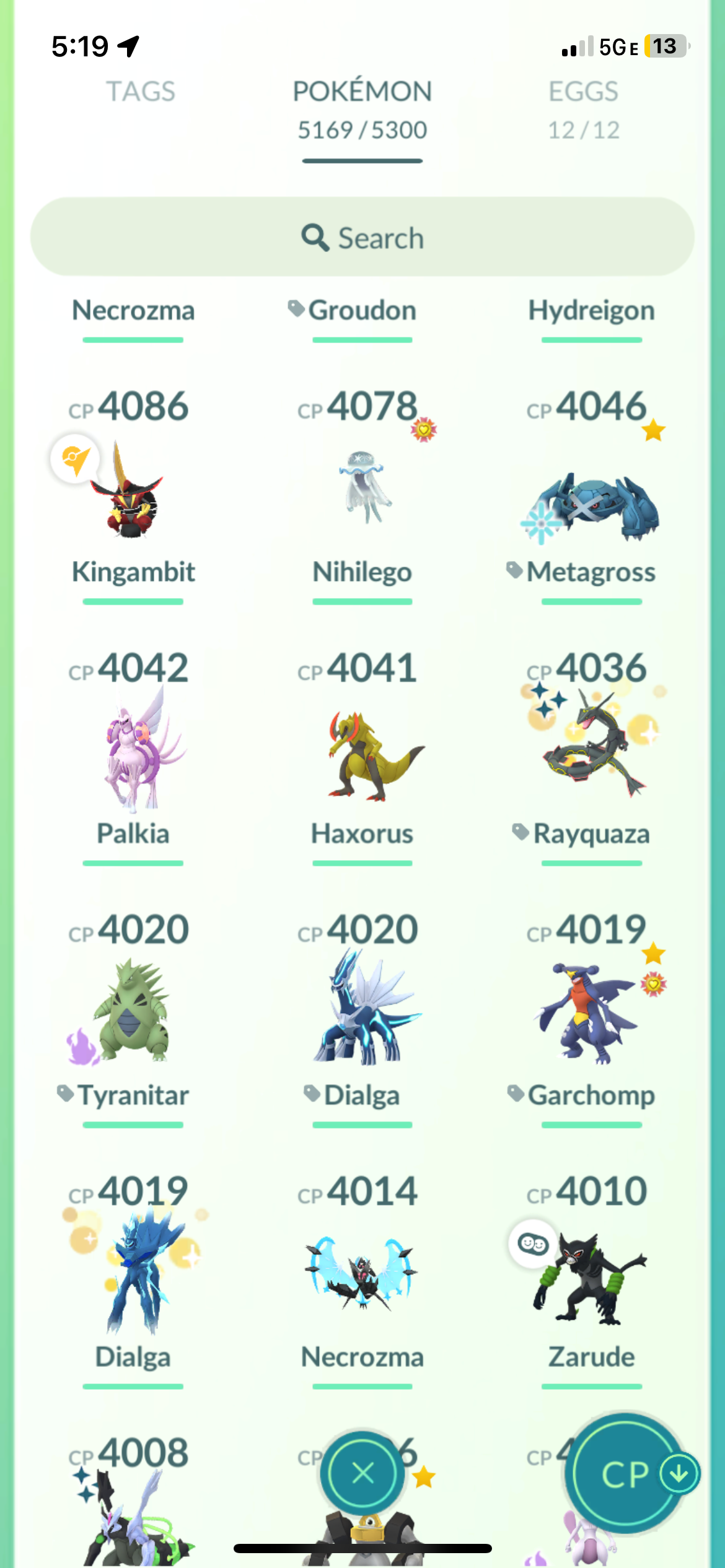This screenshot has height=1568, width=725.
Task: Switch to the Tags tab
Action: pyautogui.click(x=141, y=92)
